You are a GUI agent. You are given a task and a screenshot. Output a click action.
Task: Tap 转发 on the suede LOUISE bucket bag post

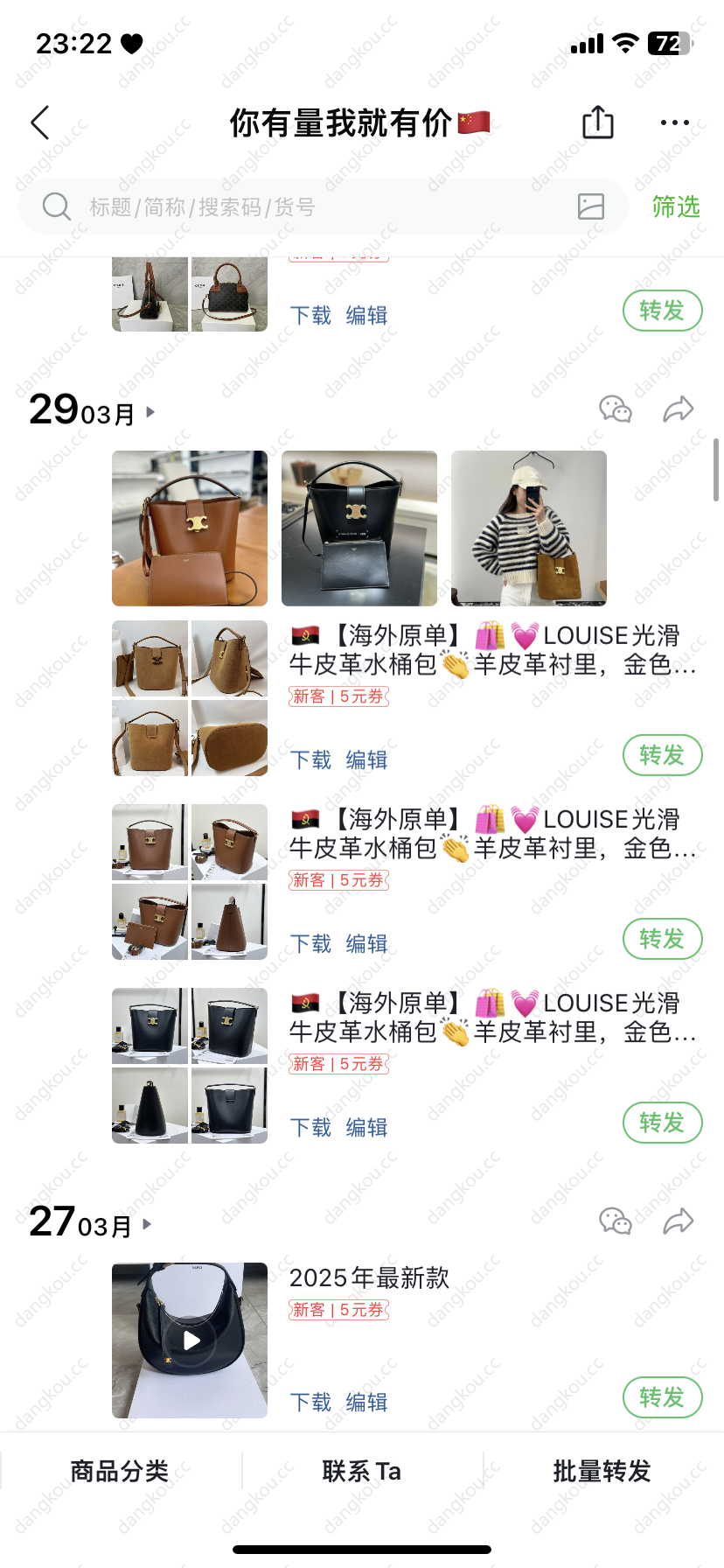click(663, 755)
